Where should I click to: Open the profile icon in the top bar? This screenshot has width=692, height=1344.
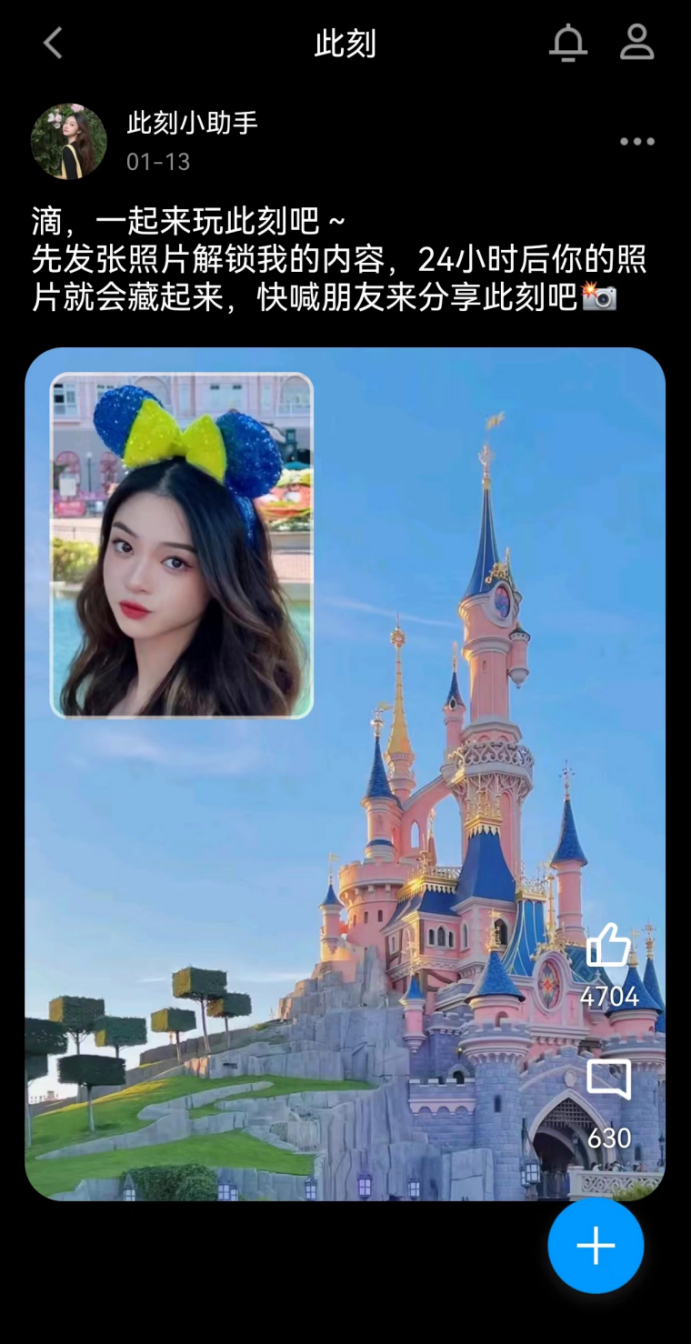[x=636, y=43]
